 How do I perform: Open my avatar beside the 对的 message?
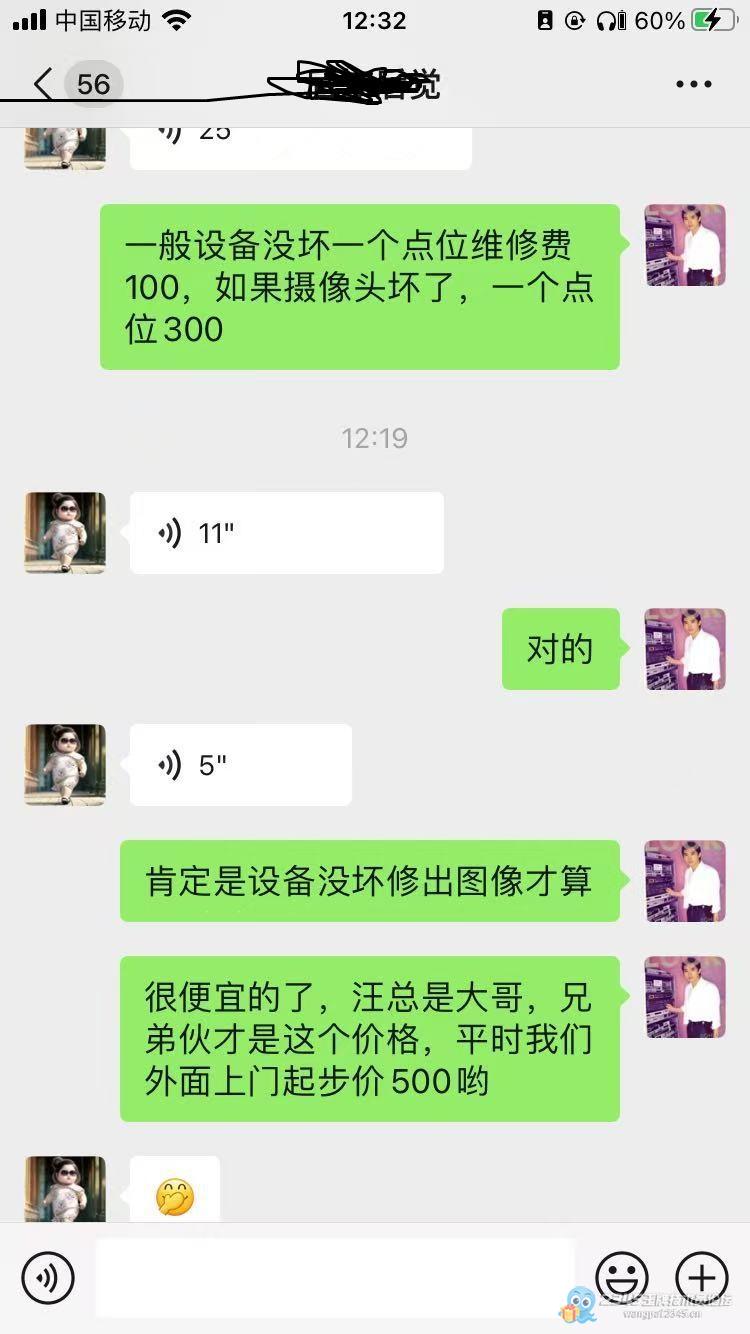[x=685, y=649]
